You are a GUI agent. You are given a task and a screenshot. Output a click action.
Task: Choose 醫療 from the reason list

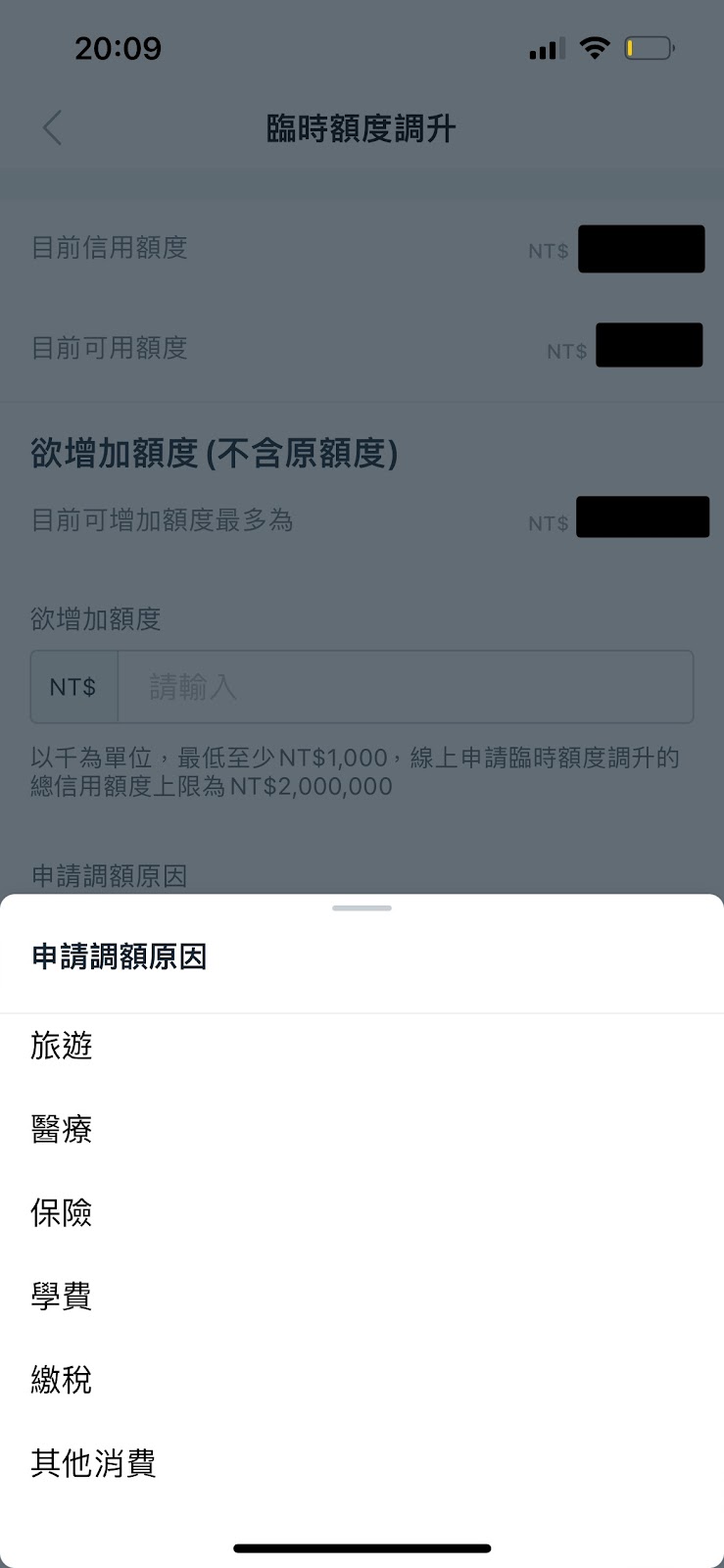[x=362, y=1130]
